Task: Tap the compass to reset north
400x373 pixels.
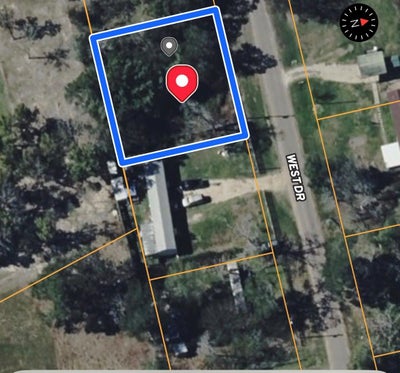Action: tap(359, 23)
